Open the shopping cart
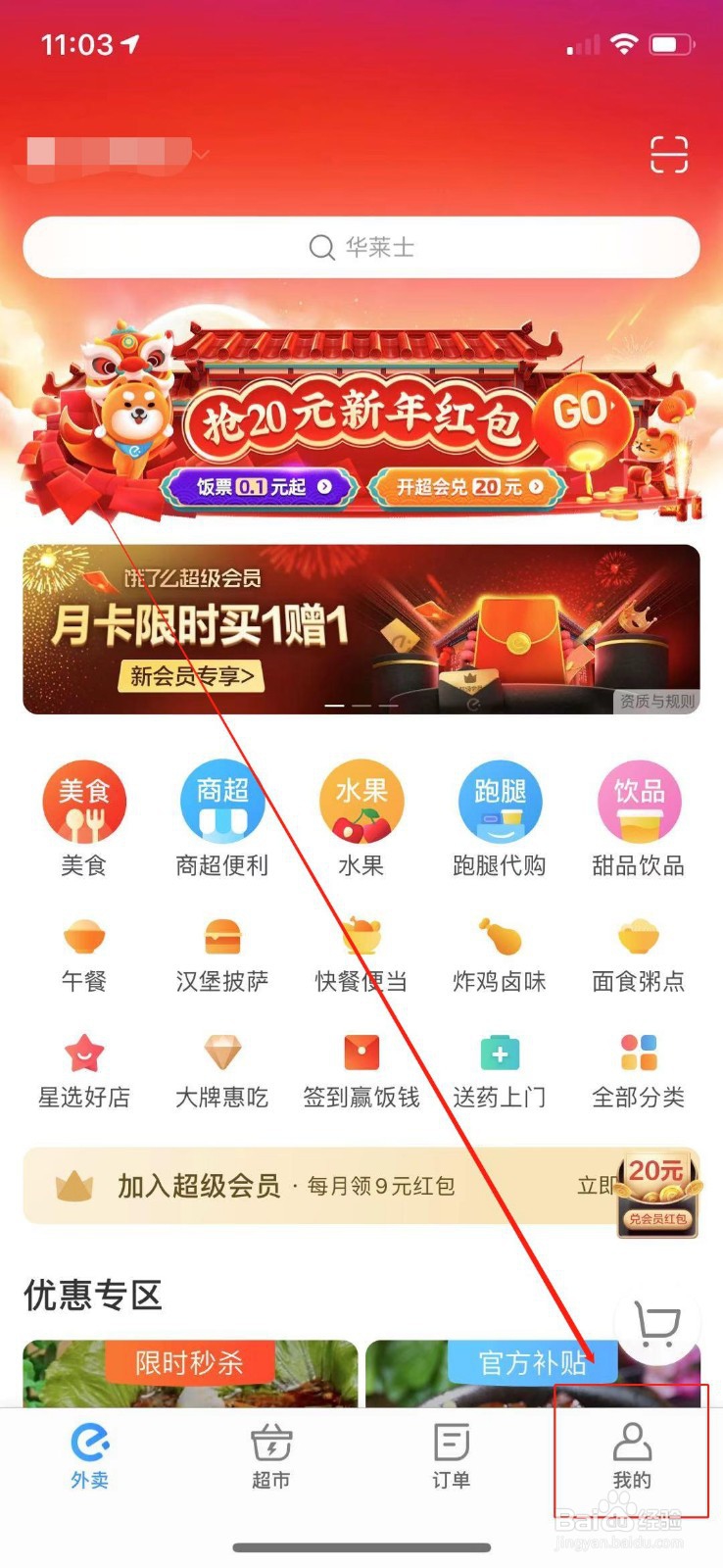The width and height of the screenshot is (723, 1568). (x=658, y=1325)
